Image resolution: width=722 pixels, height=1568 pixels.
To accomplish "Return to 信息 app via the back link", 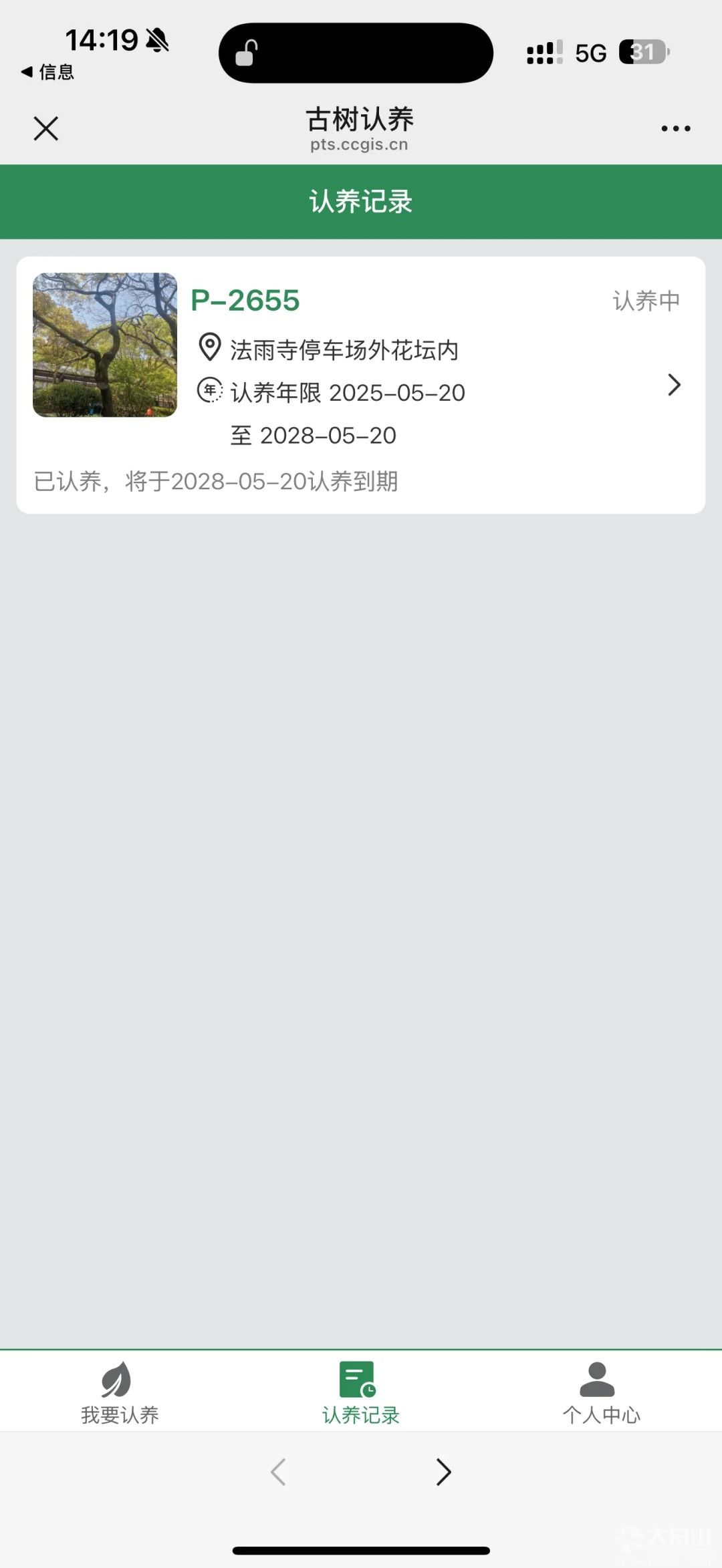I will (47, 71).
